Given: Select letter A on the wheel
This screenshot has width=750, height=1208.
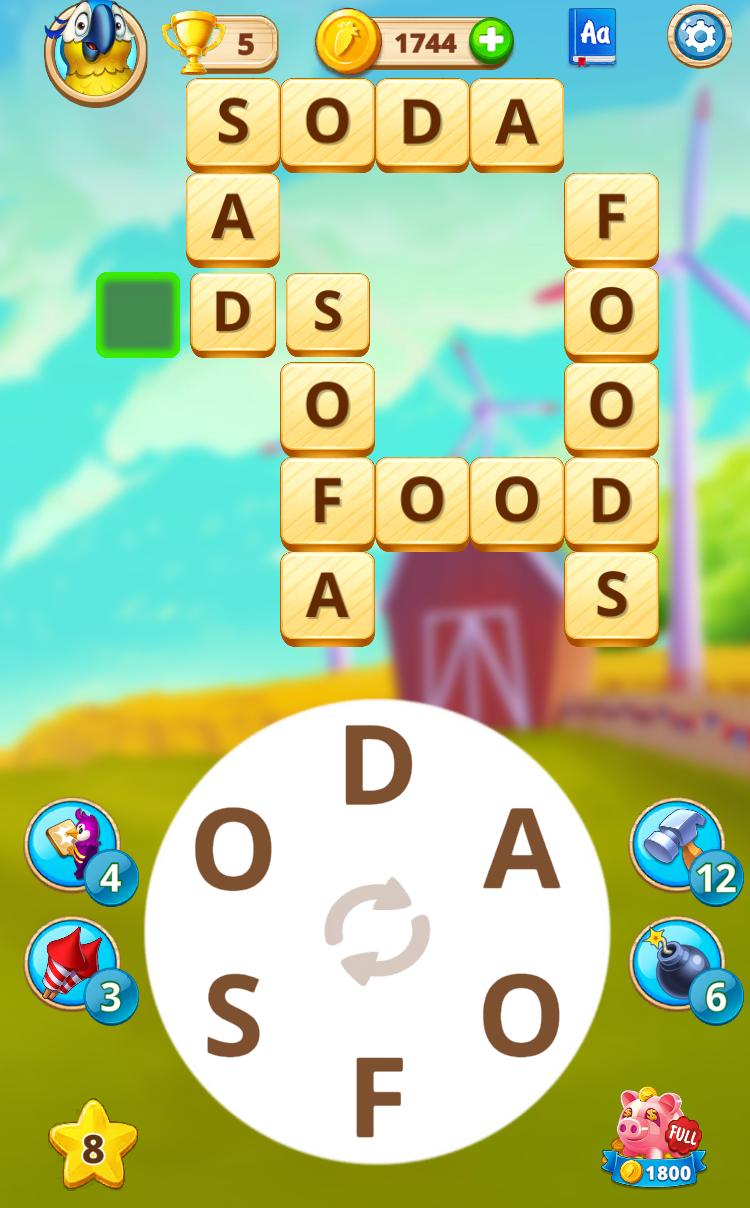Looking at the screenshot, I should tap(520, 849).
